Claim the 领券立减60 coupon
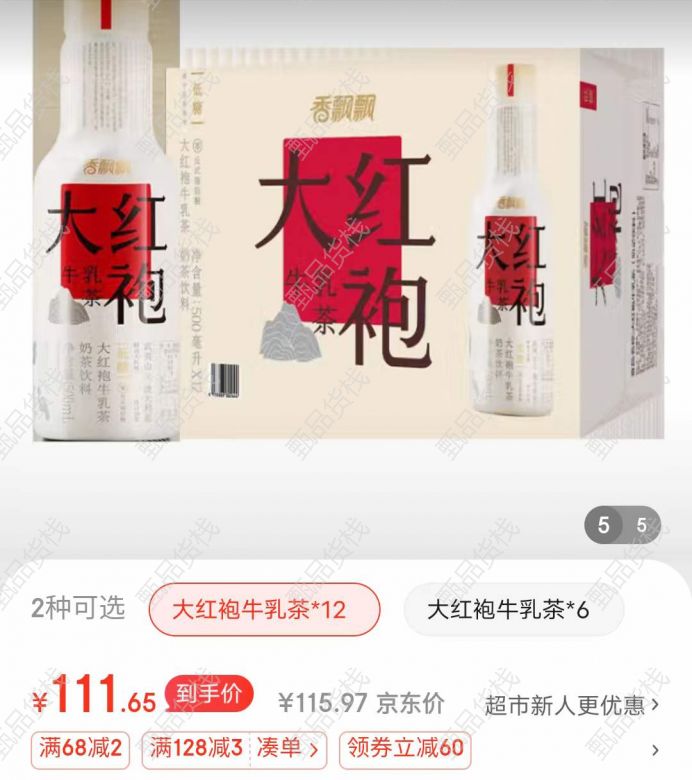The width and height of the screenshot is (692, 780). pos(405,748)
